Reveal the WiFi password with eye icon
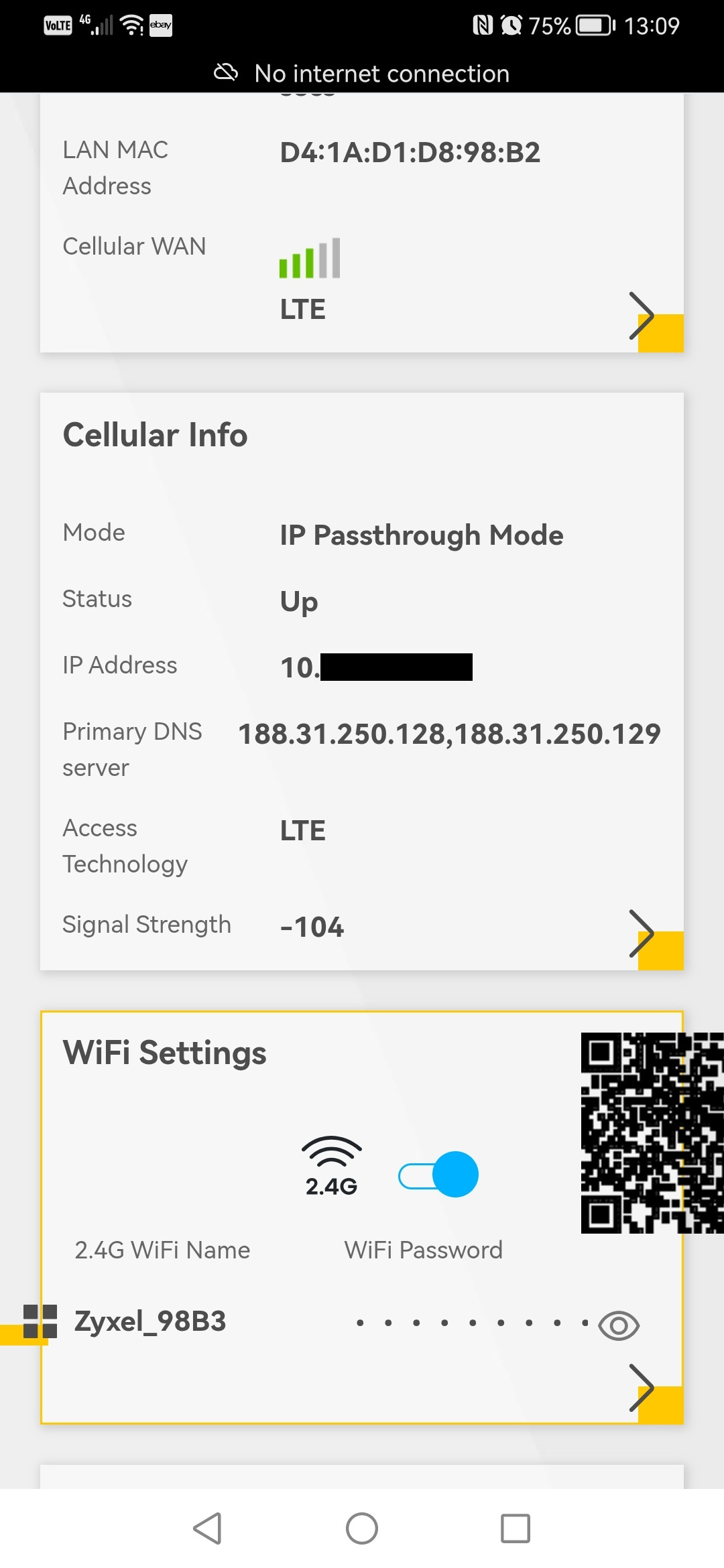This screenshot has height=1568, width=724. click(618, 1325)
